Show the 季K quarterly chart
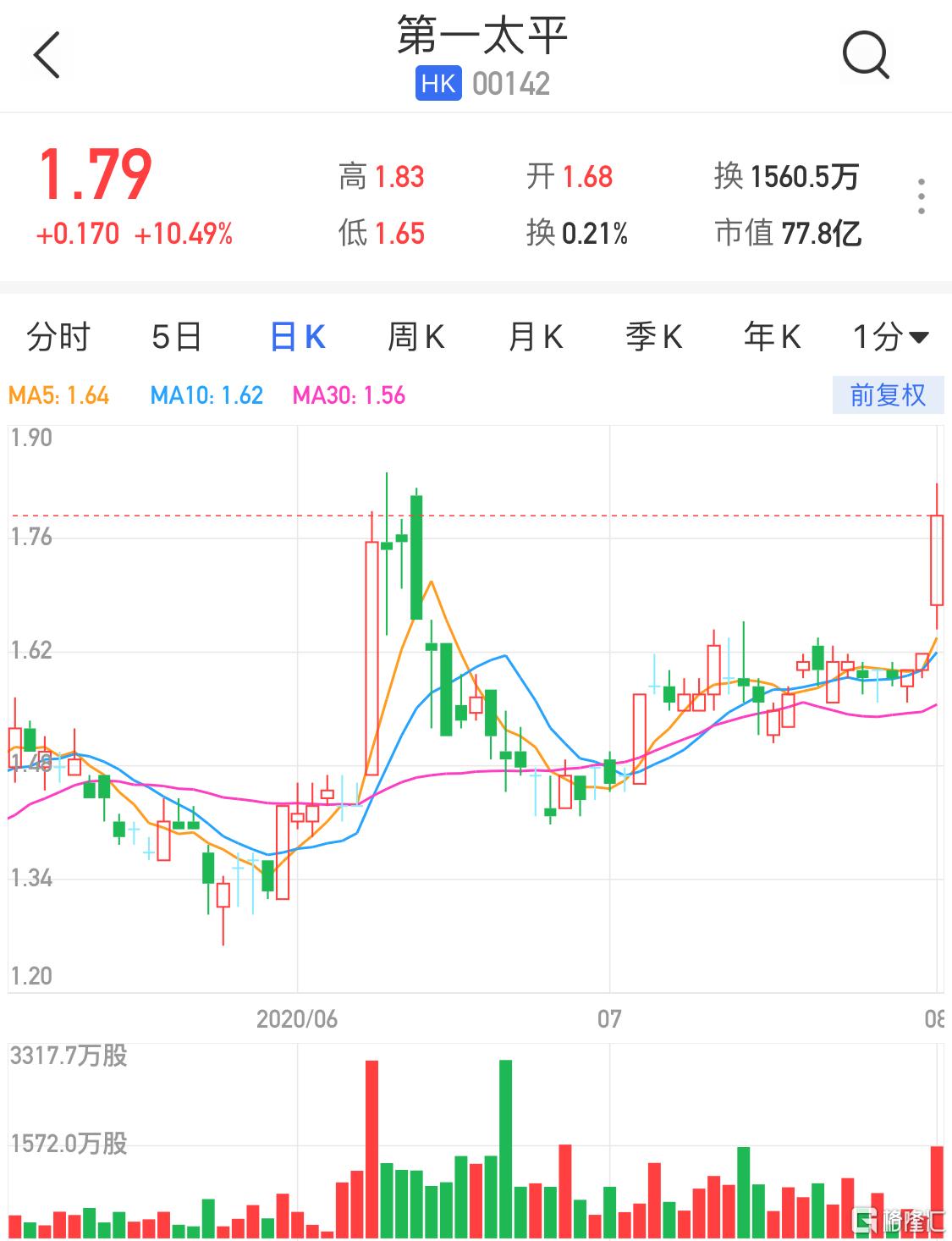Screen dimensions: 952x1241 [x=653, y=337]
